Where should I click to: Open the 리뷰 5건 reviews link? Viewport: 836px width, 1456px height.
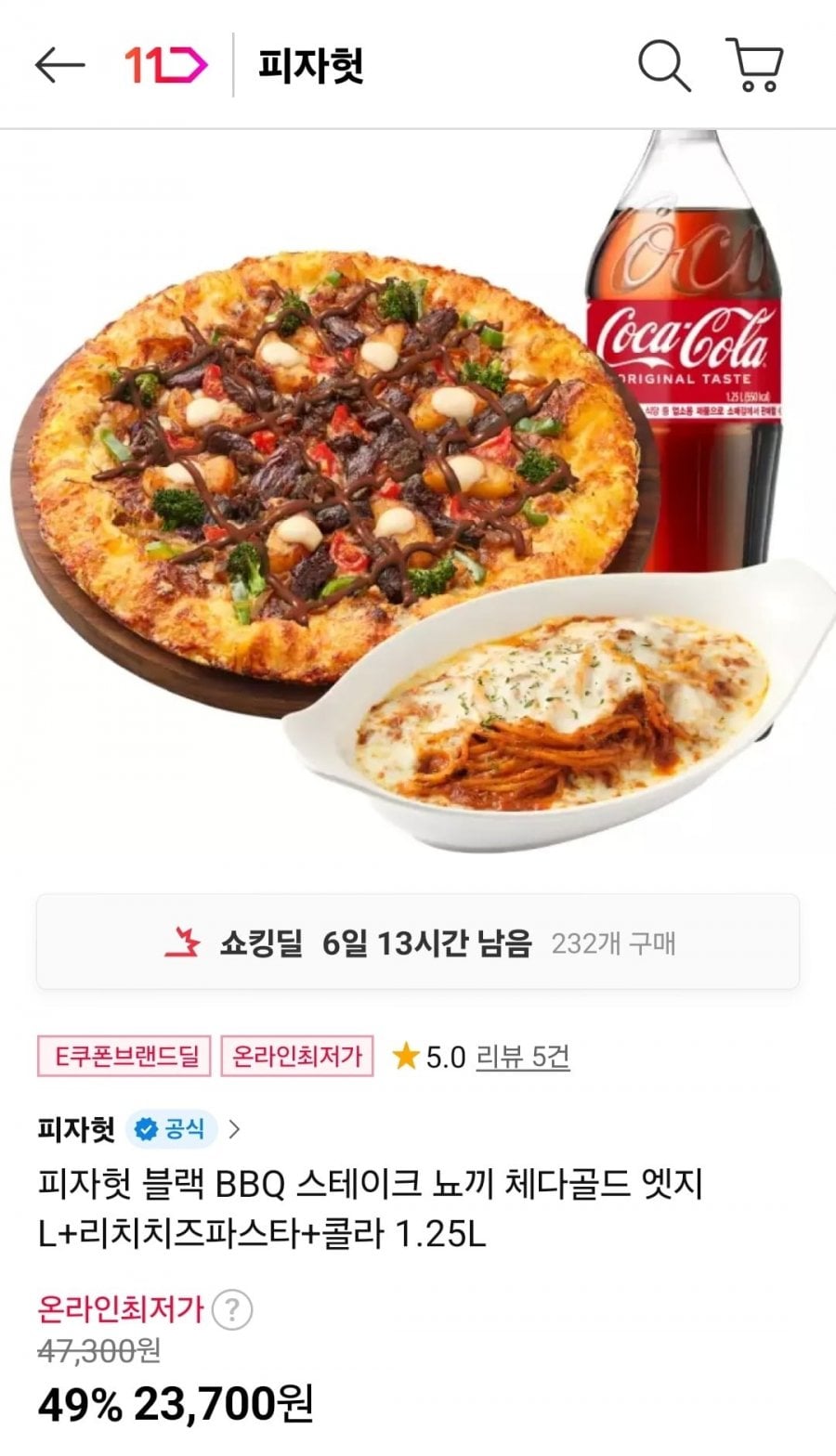point(522,1057)
